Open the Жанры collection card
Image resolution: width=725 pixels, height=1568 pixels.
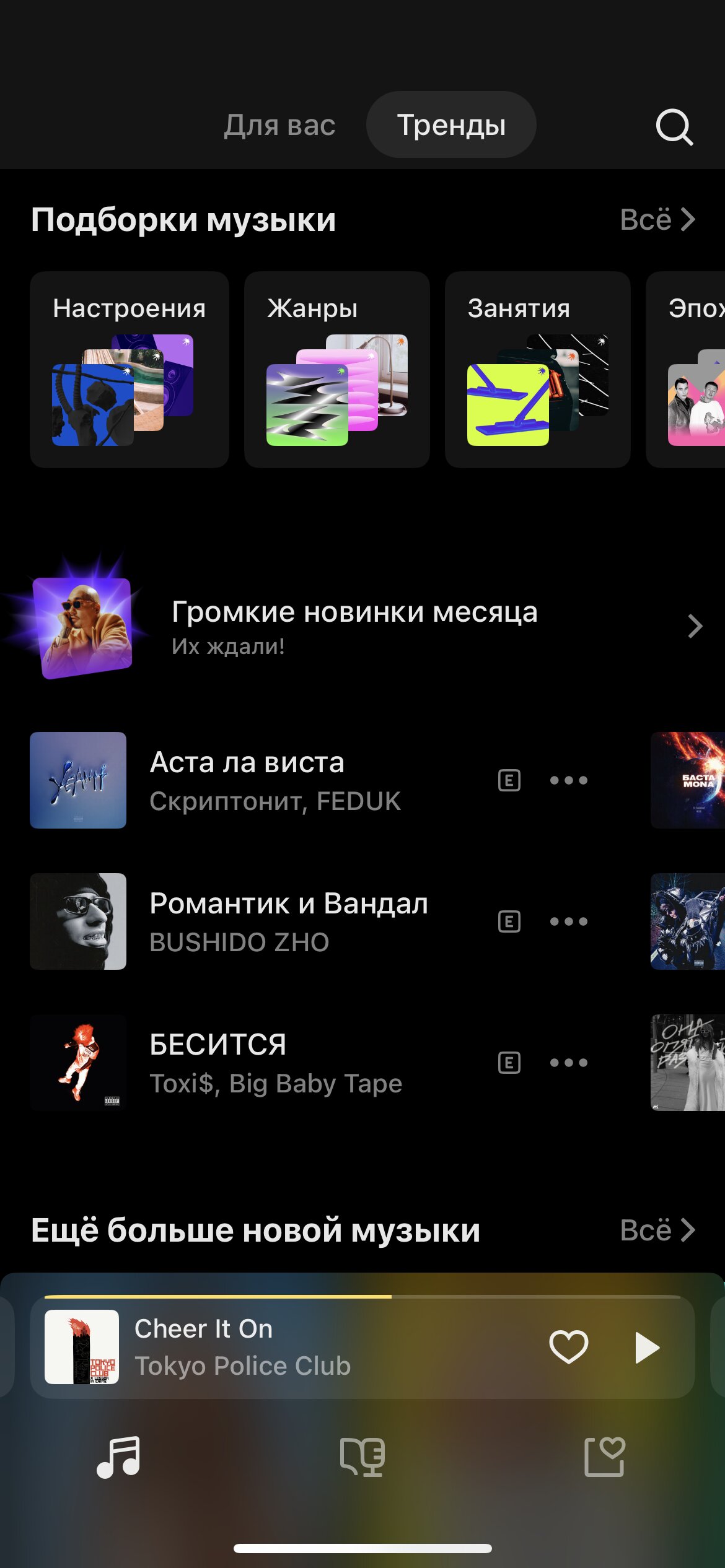coord(336,370)
